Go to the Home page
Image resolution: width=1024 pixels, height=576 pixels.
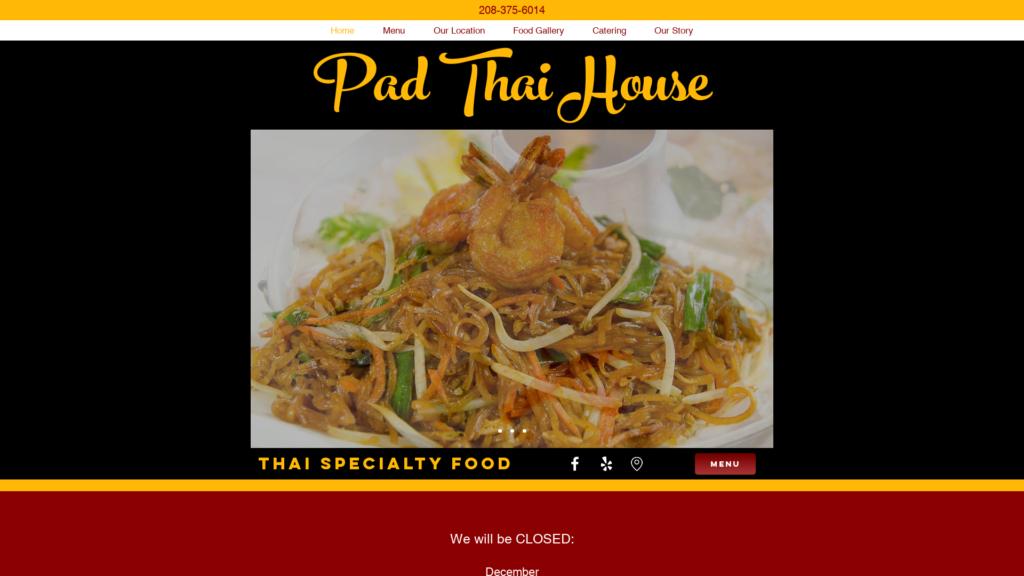click(x=342, y=31)
